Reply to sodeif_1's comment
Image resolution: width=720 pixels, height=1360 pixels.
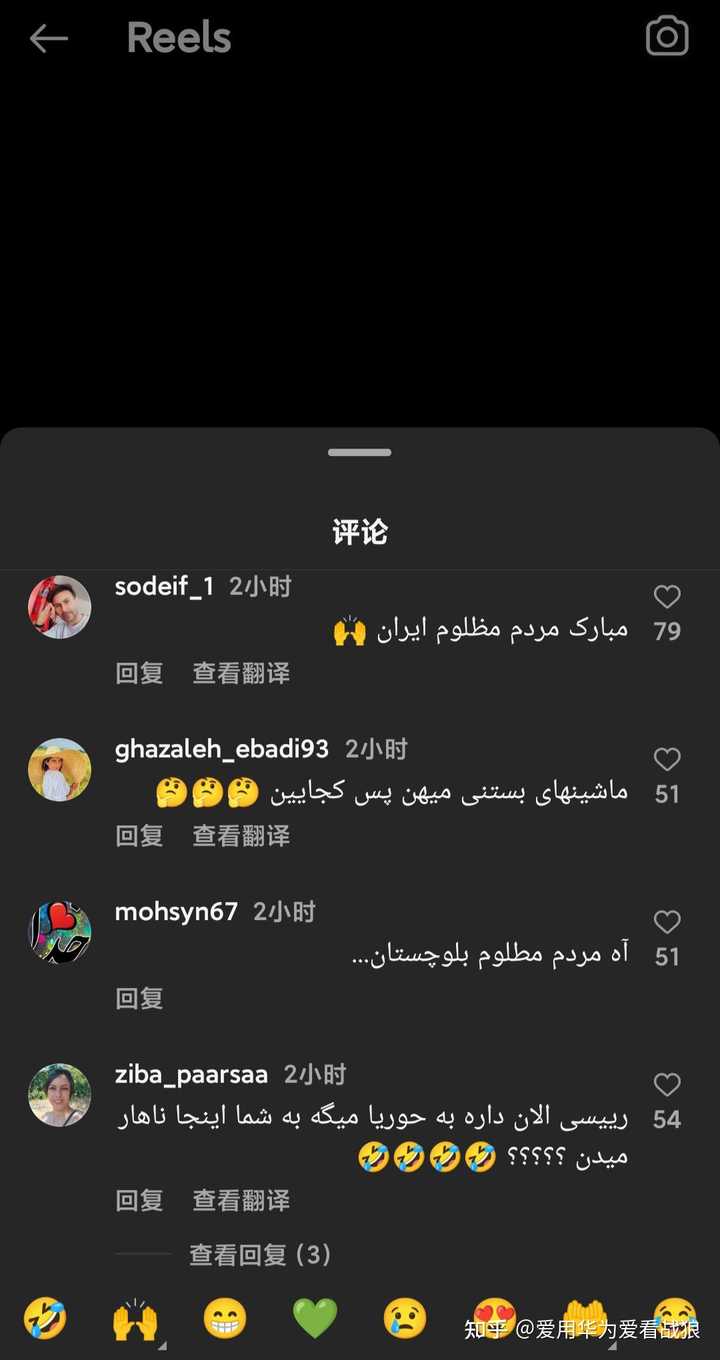tap(139, 673)
